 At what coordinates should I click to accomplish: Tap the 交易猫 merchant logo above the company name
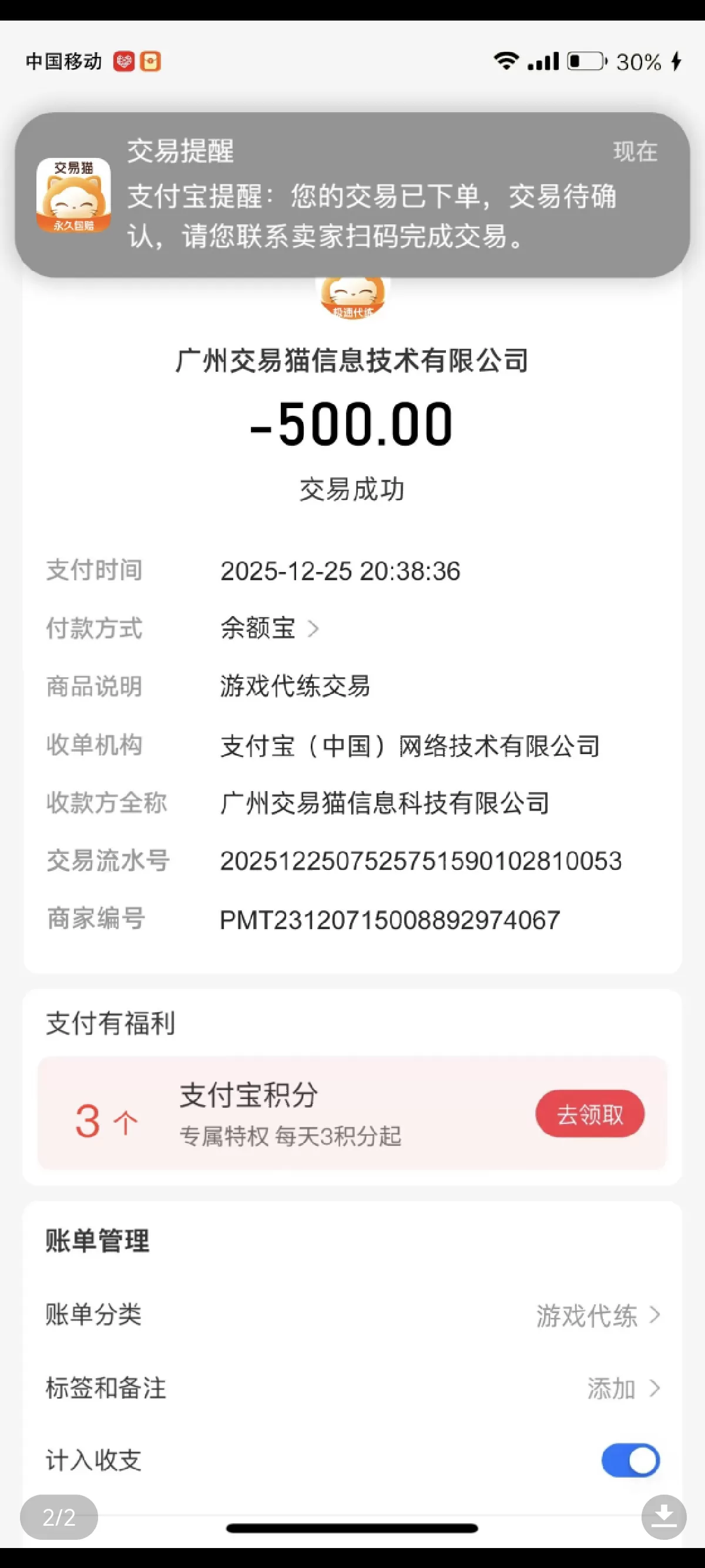[352, 297]
